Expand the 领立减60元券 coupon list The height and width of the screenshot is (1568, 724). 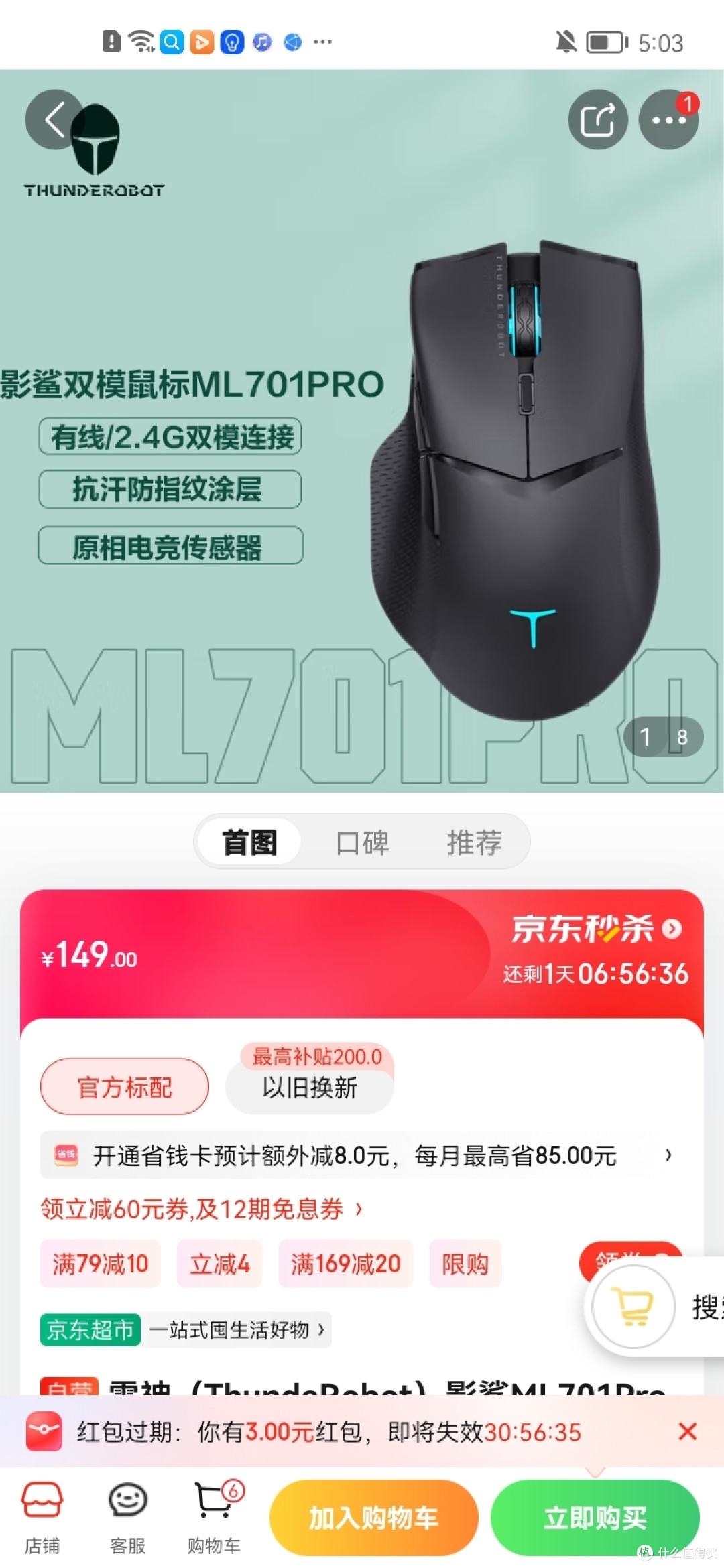[x=360, y=1209]
